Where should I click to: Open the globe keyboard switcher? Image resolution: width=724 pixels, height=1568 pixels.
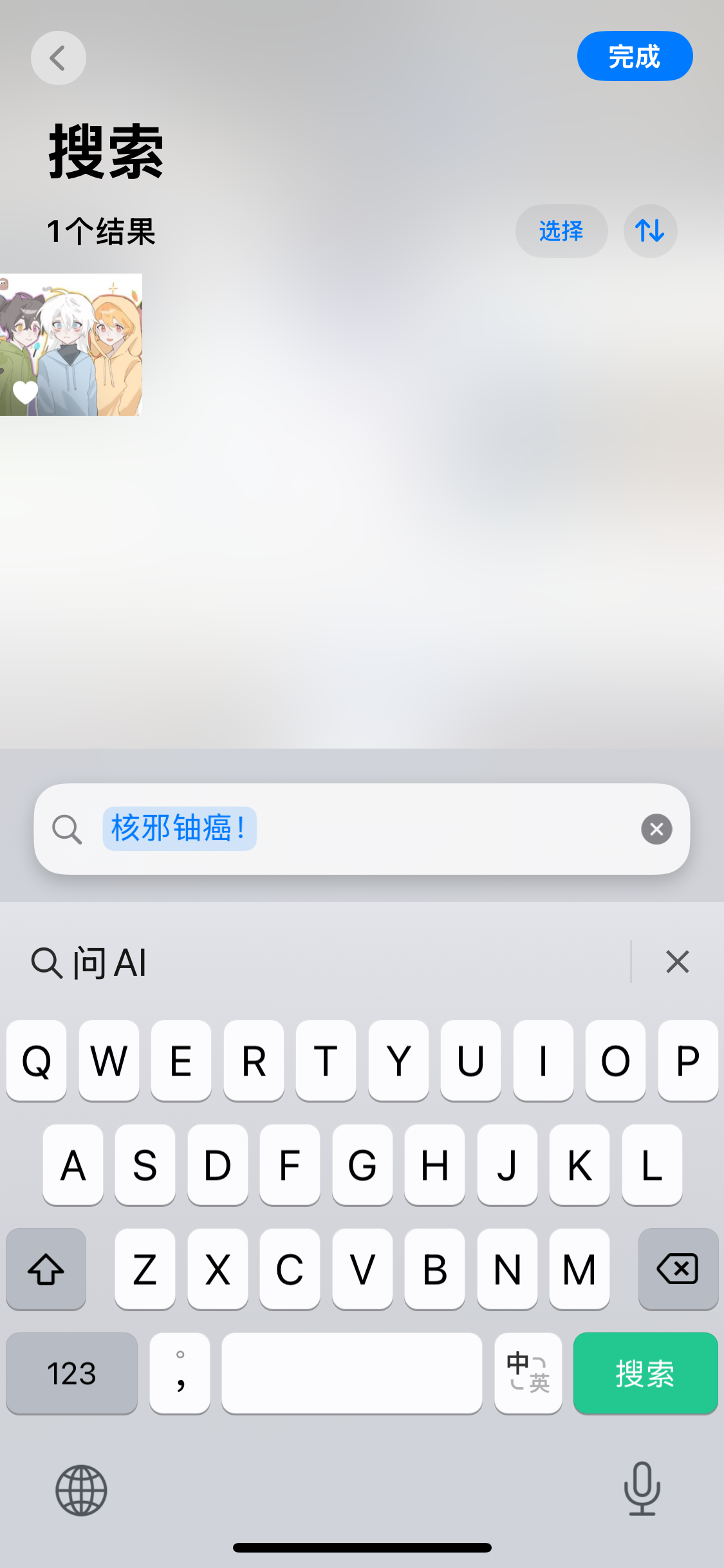[81, 1490]
